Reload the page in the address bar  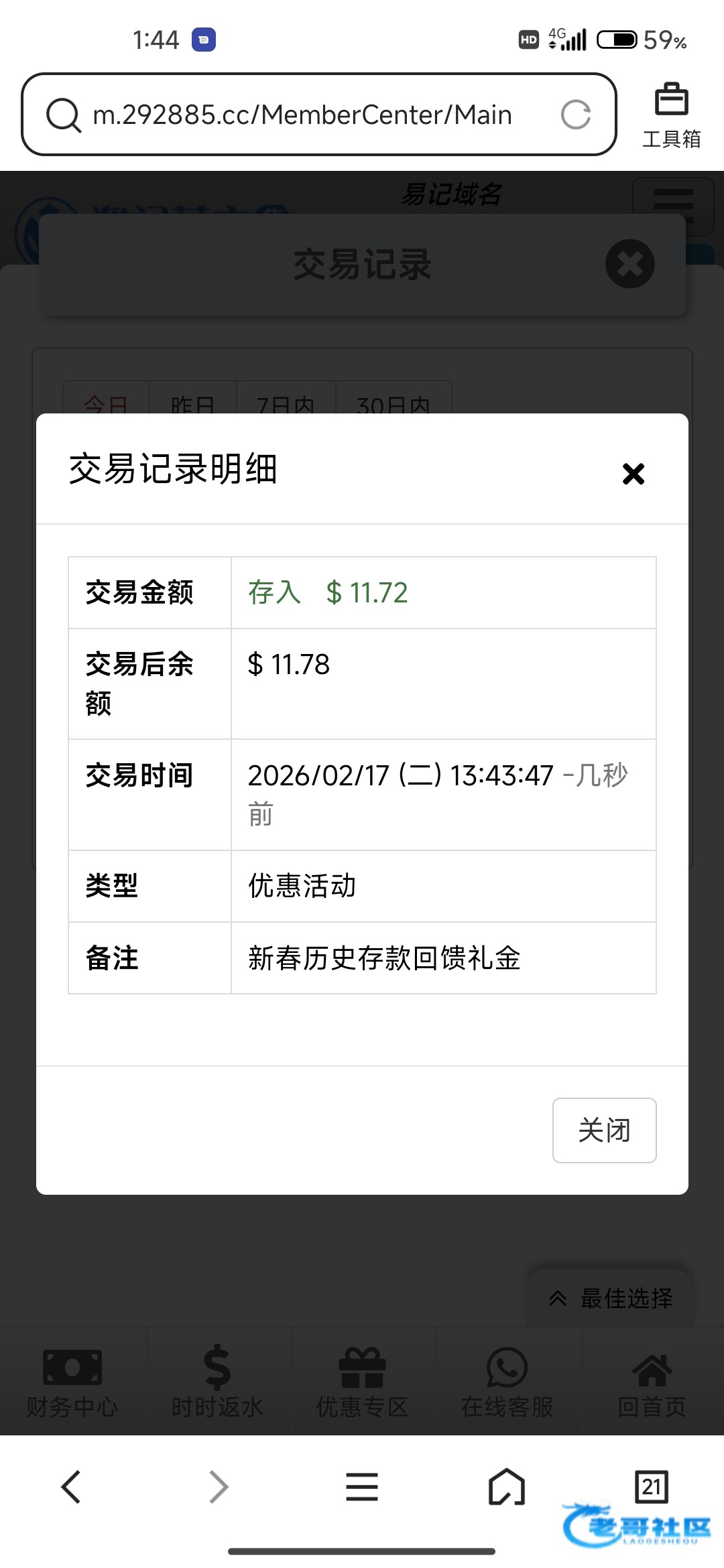coord(575,115)
